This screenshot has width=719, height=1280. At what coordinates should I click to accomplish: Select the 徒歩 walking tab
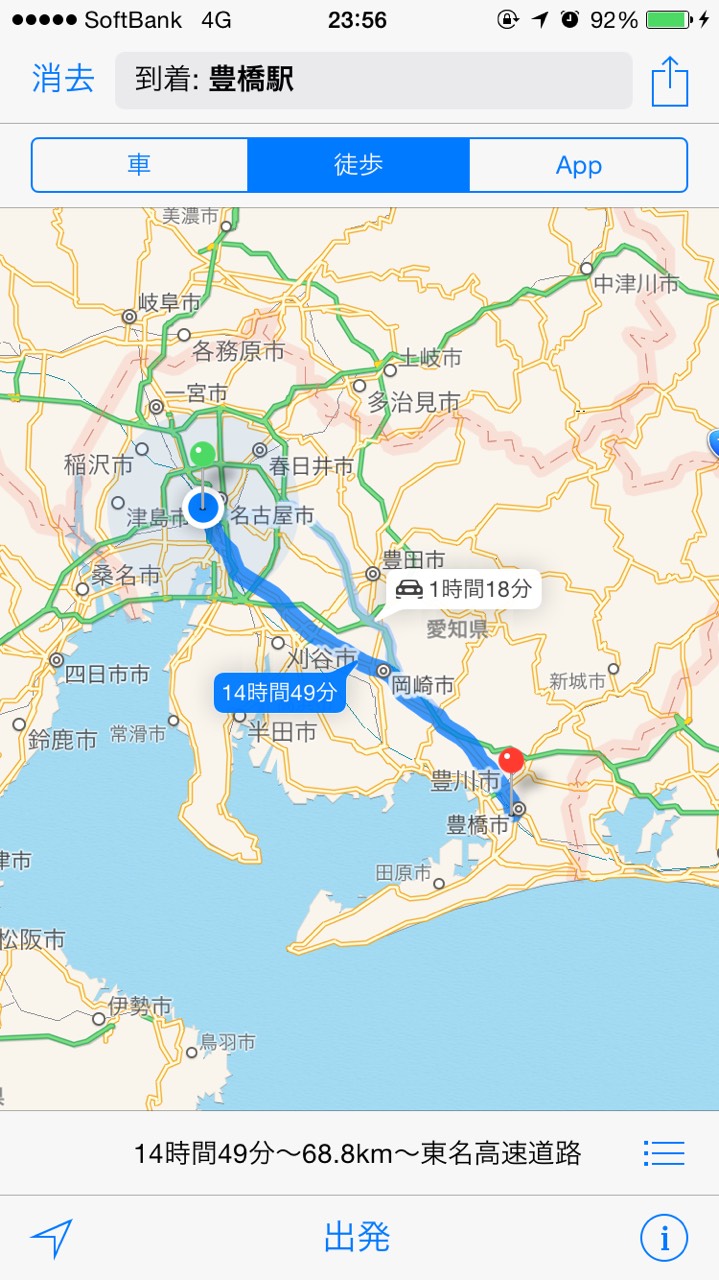coord(358,165)
